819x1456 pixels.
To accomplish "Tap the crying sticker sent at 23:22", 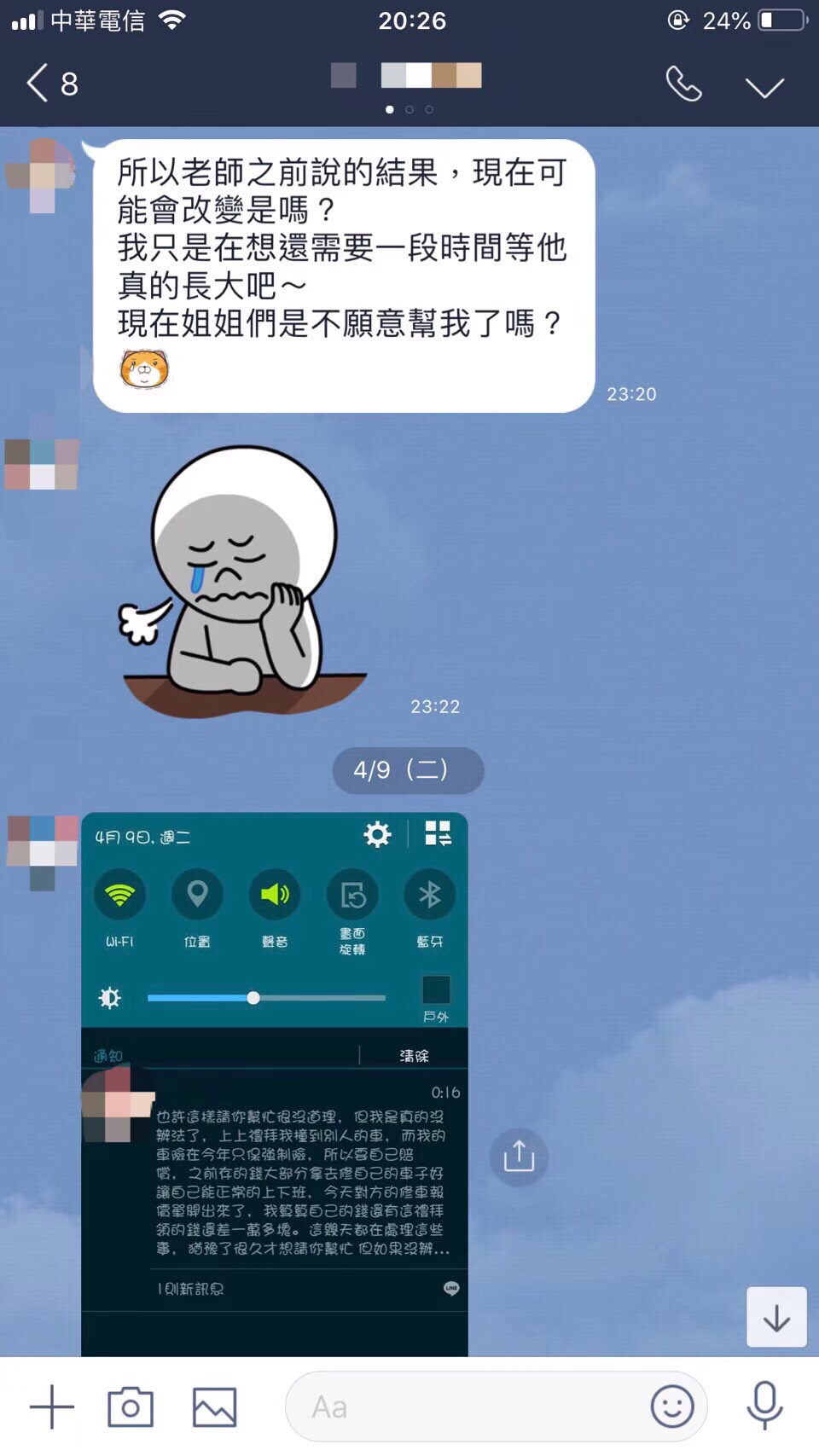I will (243, 580).
